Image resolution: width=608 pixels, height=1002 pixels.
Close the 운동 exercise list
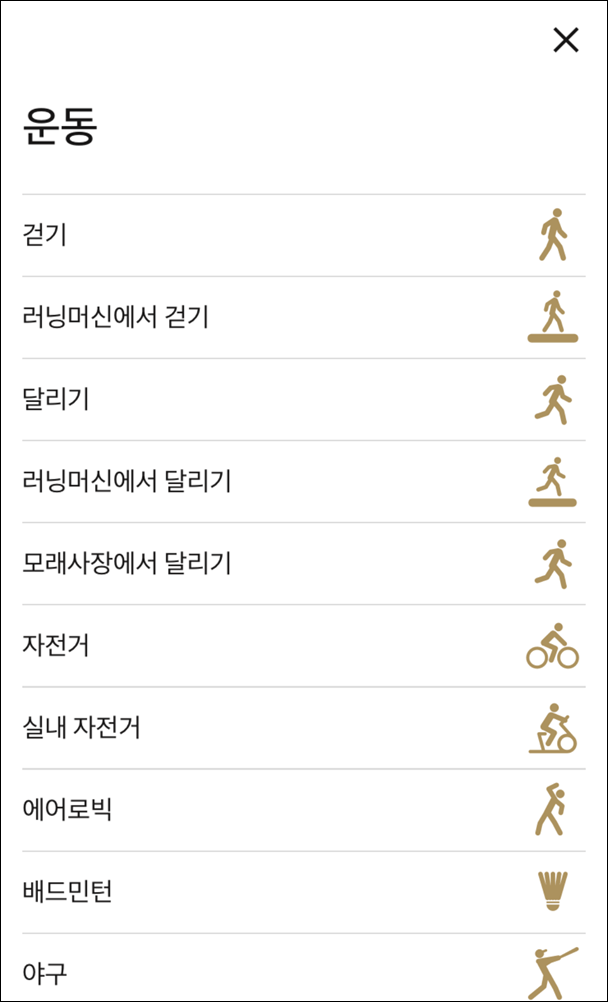coord(566,40)
